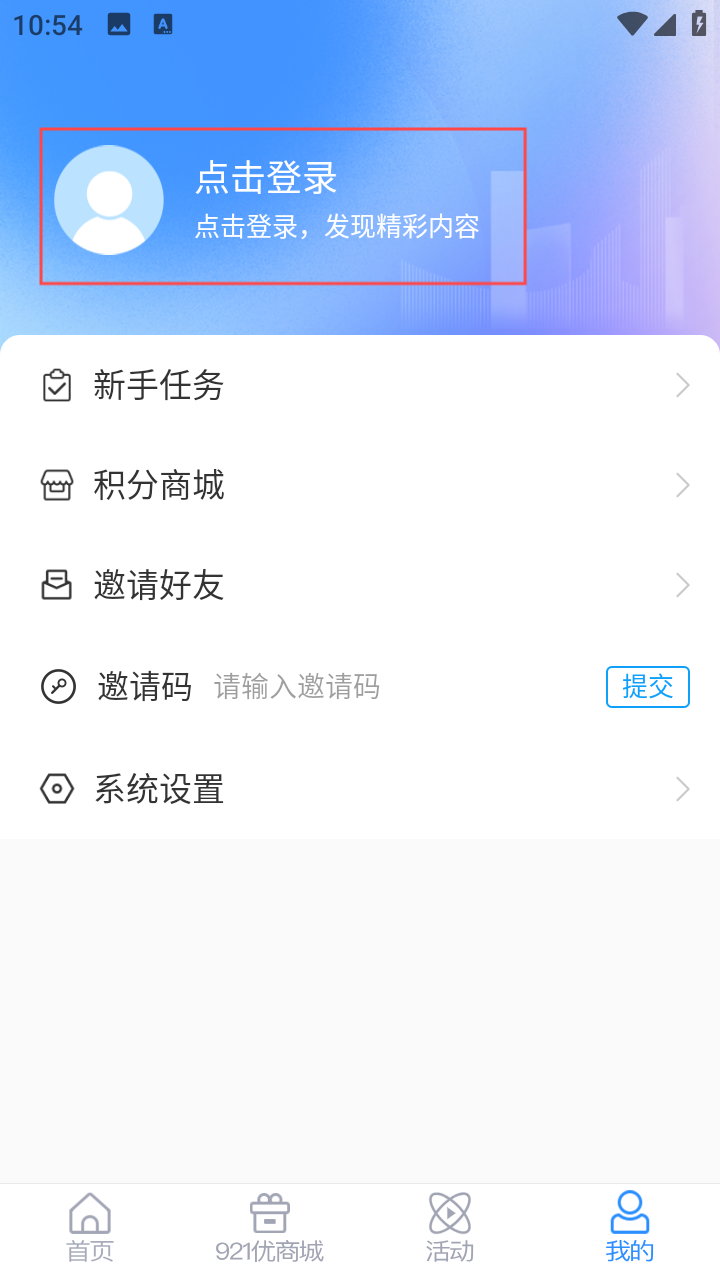
Task: Tap the 新手任务 clipboard icon
Action: coord(57,385)
